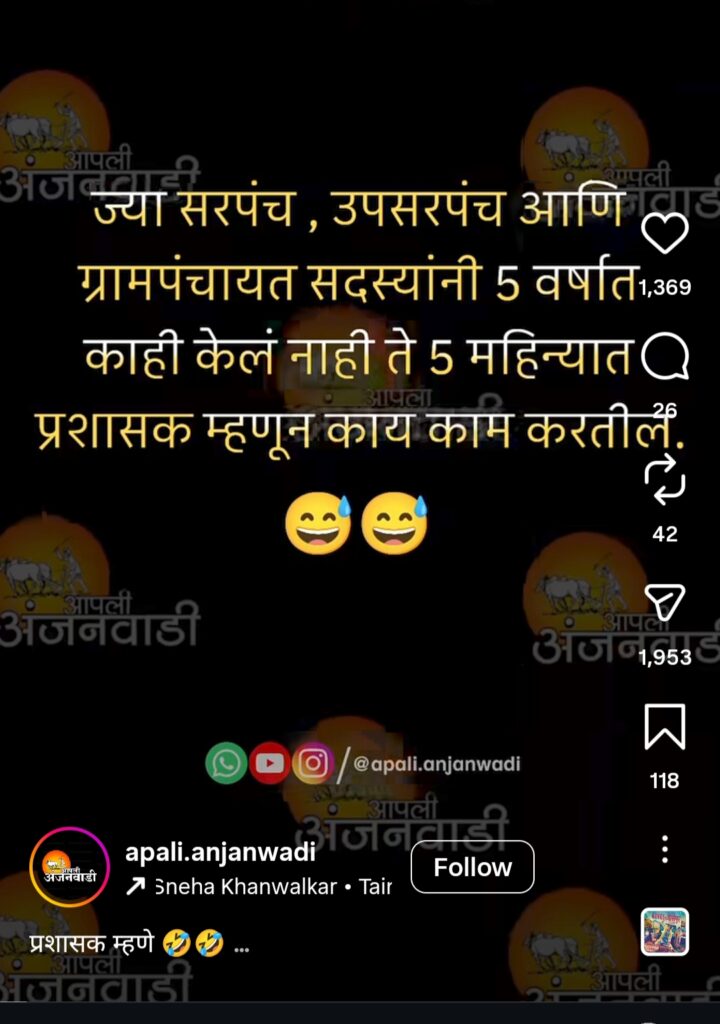The image size is (720, 1024).
Task: Open the three-dot more options menu
Action: click(665, 851)
